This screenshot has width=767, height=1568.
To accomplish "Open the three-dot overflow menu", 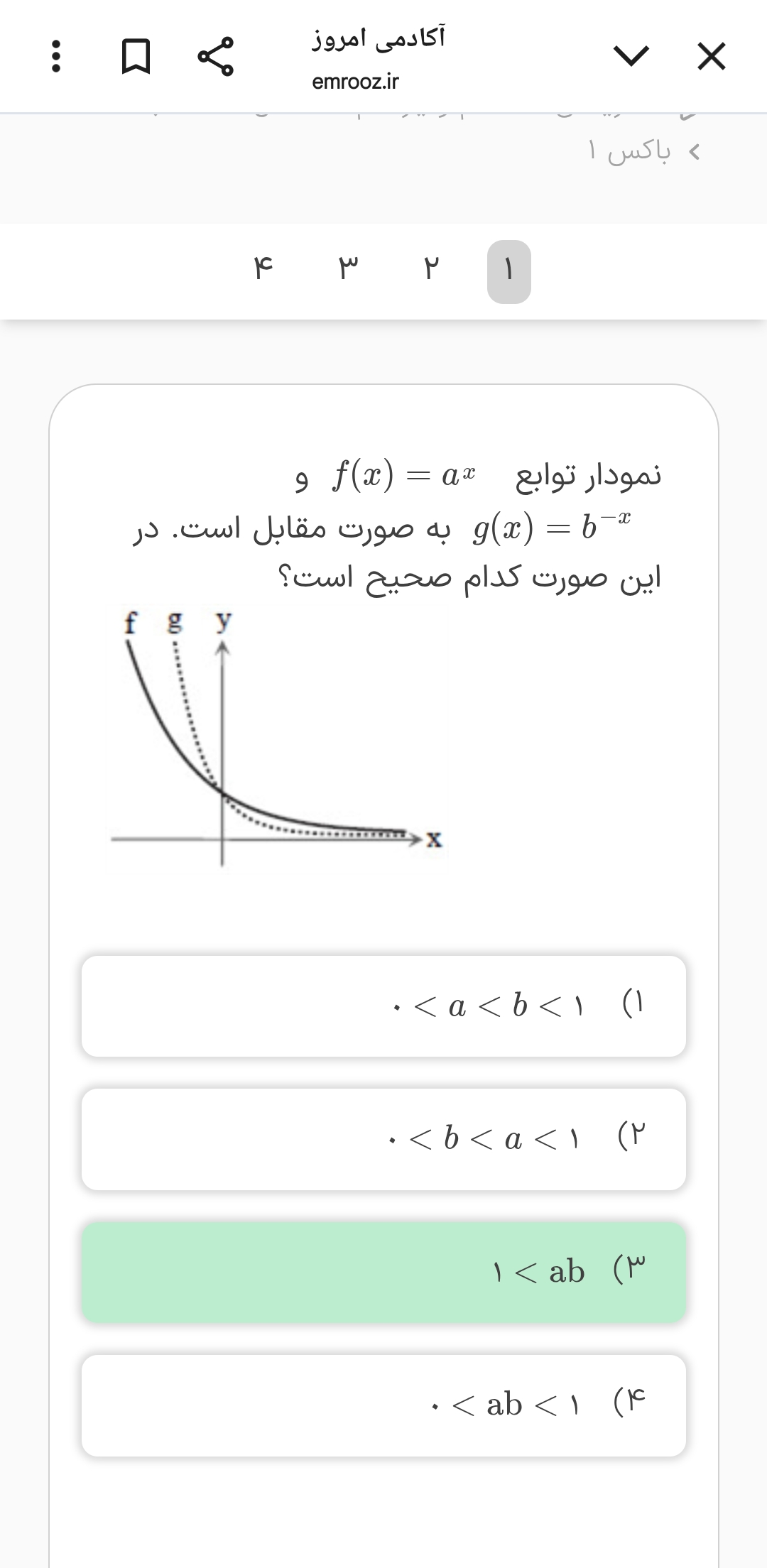I will click(x=57, y=57).
